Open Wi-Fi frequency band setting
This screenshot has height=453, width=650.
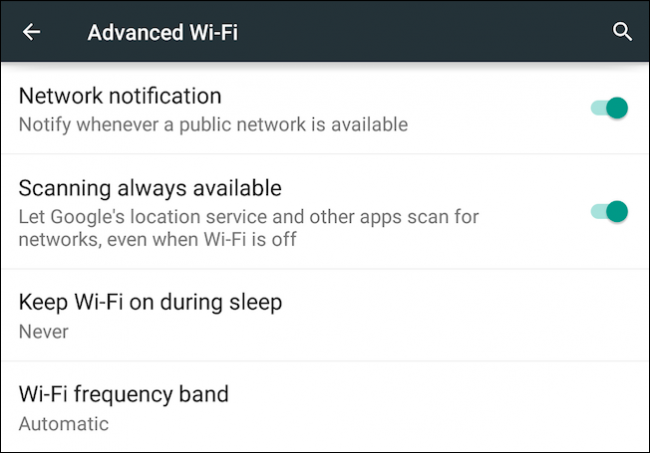[124, 407]
